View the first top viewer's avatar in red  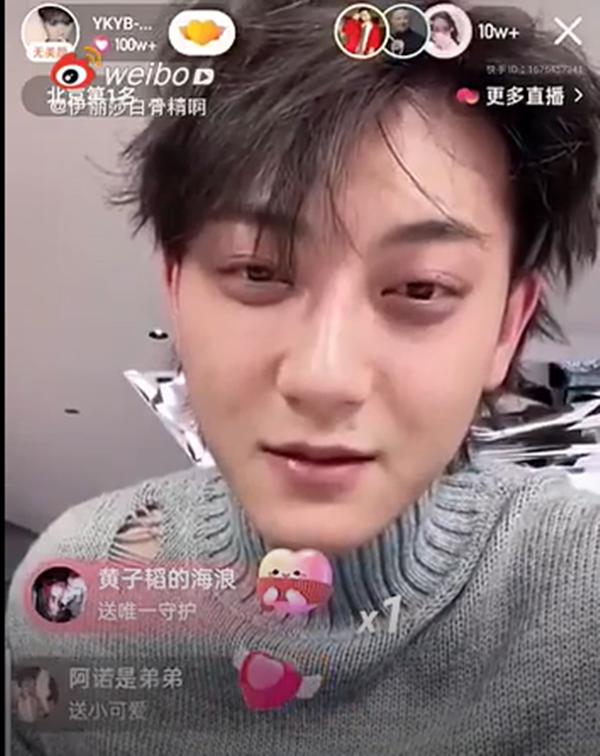click(x=361, y=32)
